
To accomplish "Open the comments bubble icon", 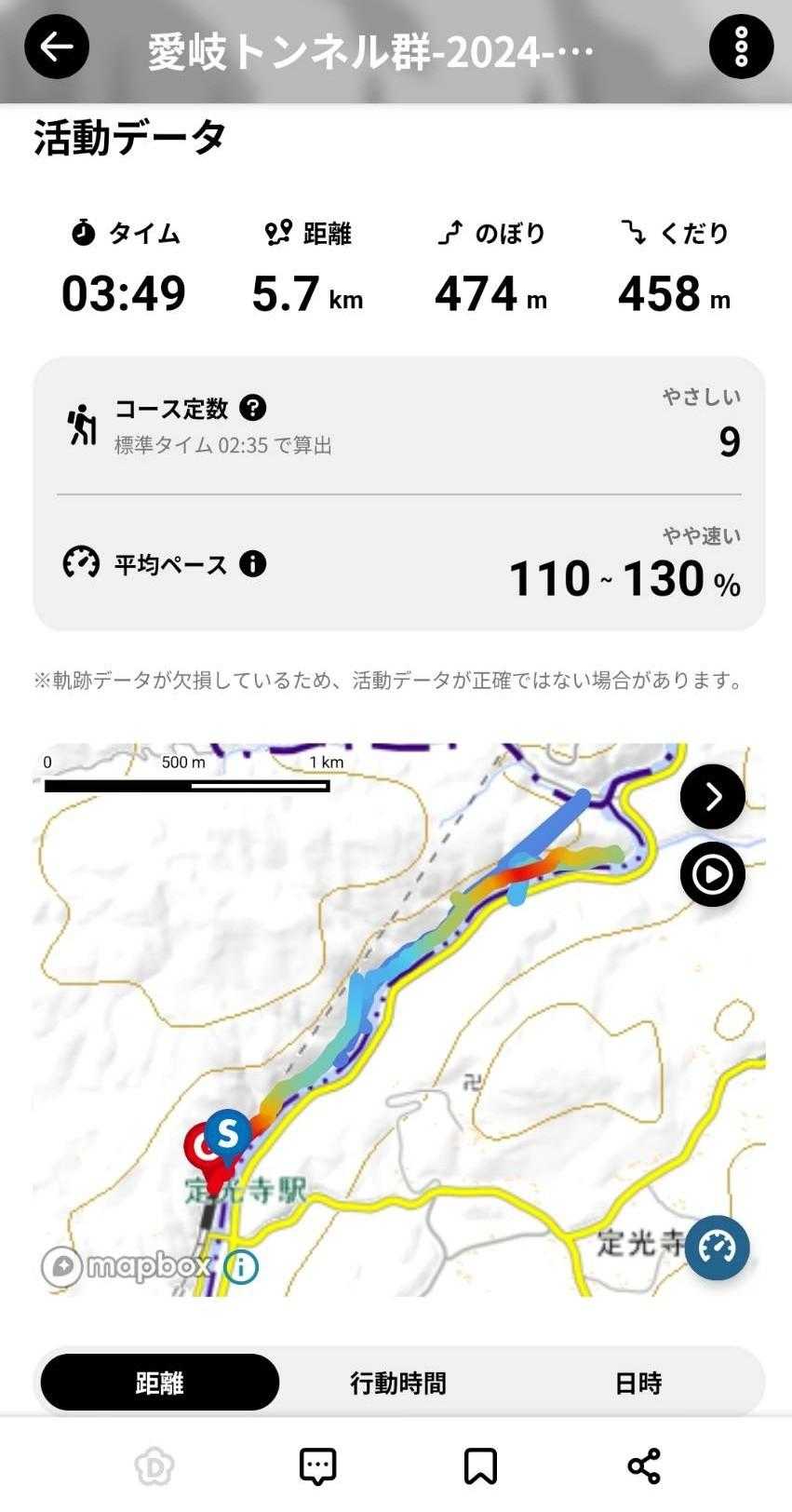I will 317,1466.
